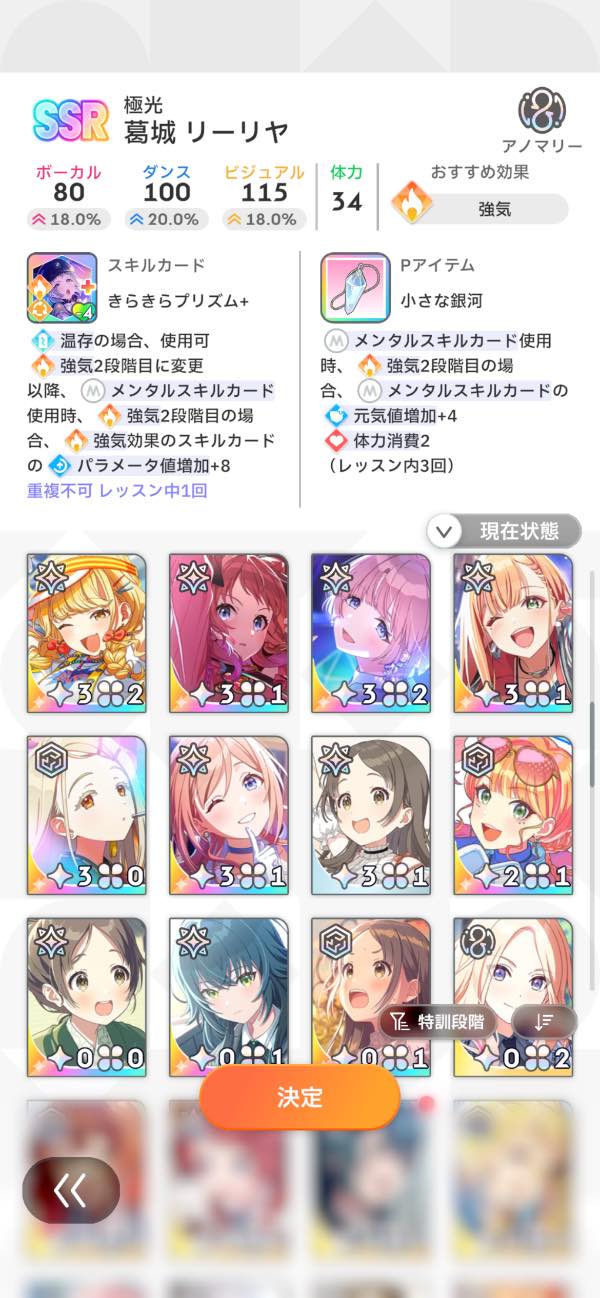The width and height of the screenshot is (600, 1298).
Task: Expand the 現在状態 dropdown
Action: 504,531
